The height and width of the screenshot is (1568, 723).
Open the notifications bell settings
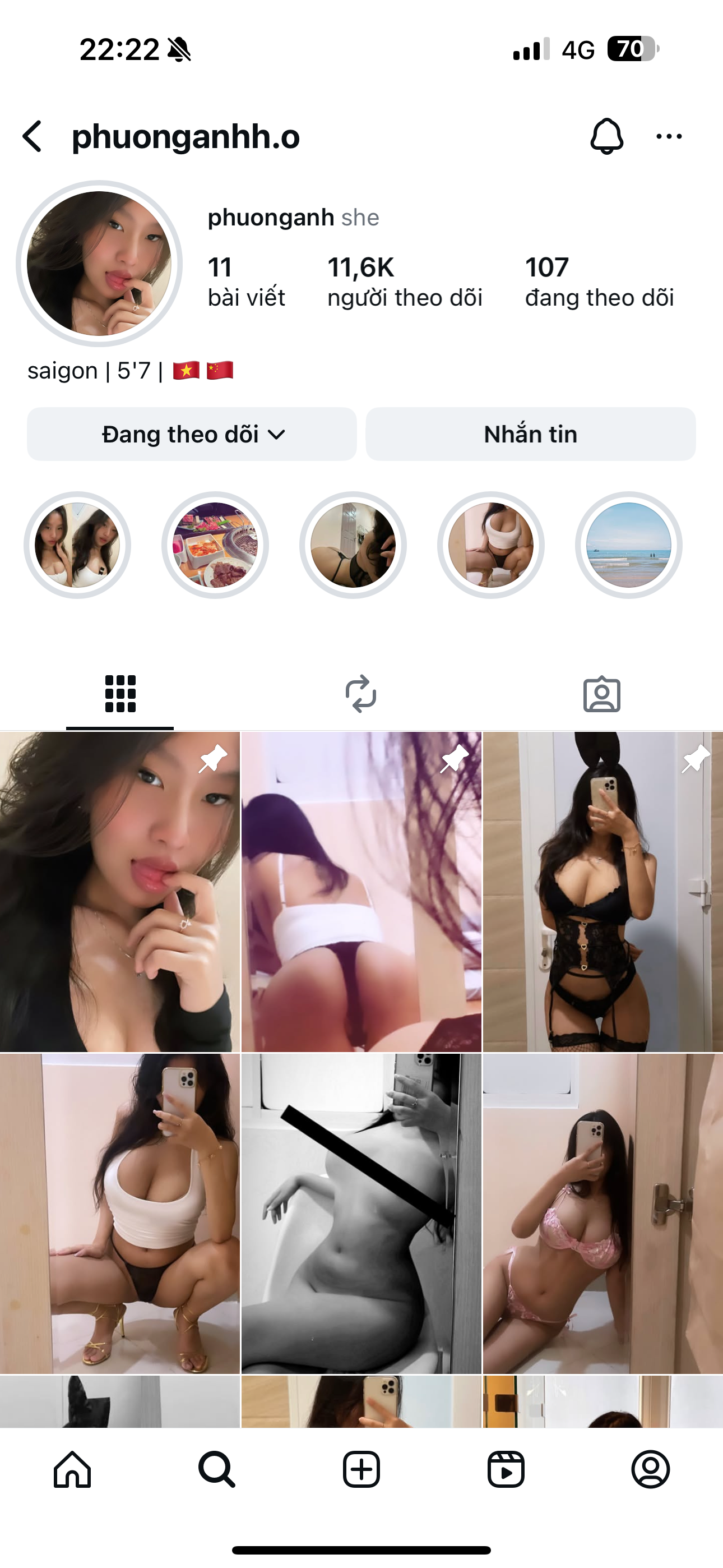click(606, 136)
